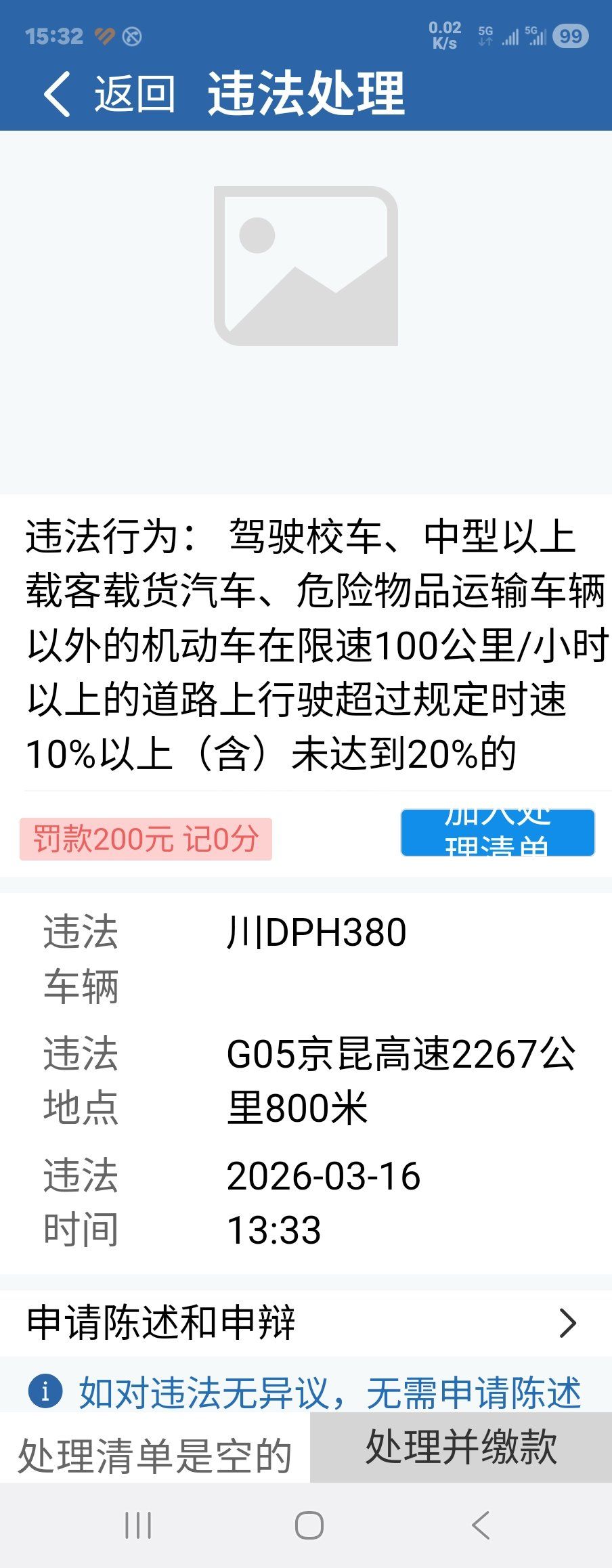View the violation evidence photo

306,266
